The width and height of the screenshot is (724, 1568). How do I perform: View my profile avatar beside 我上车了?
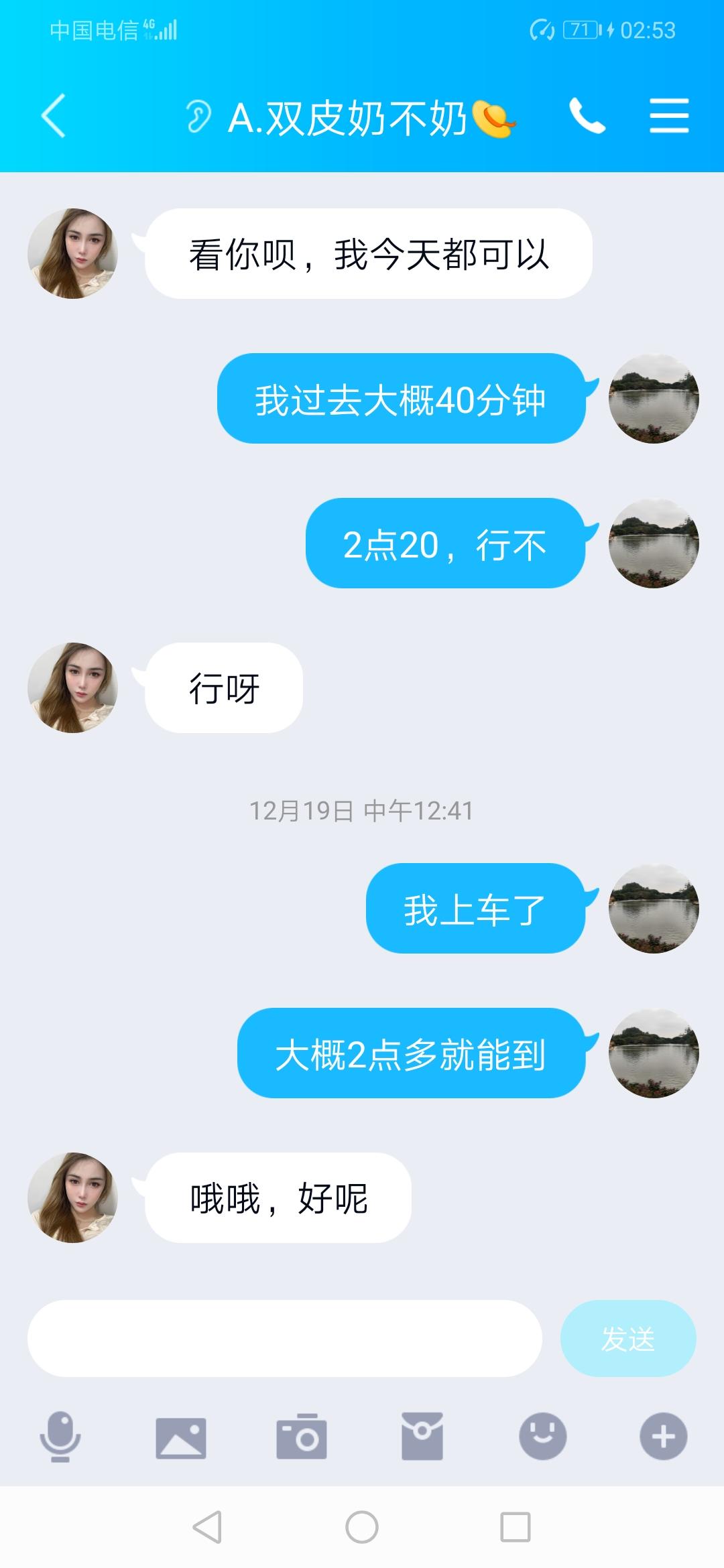[654, 908]
